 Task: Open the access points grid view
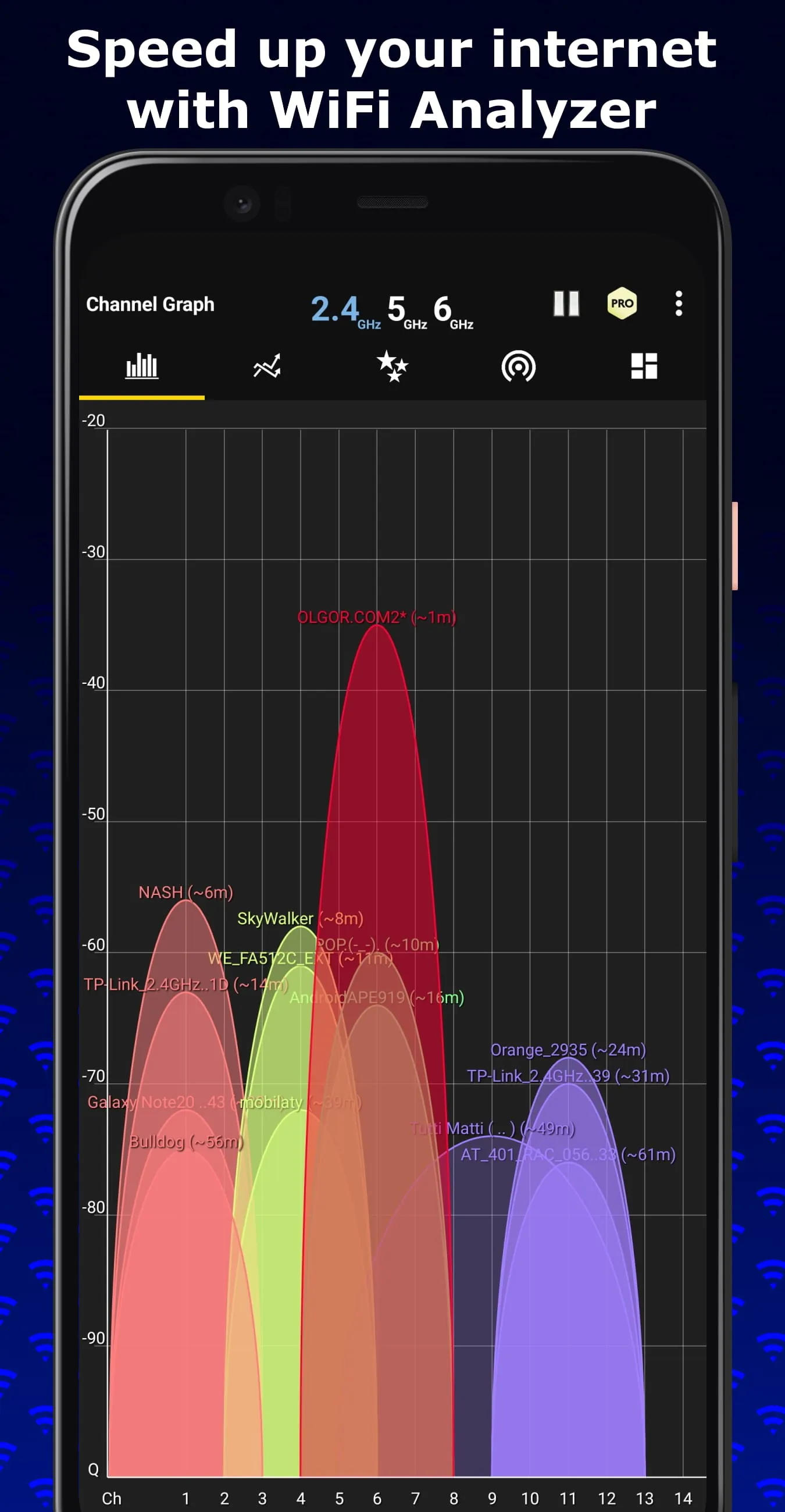tap(644, 365)
